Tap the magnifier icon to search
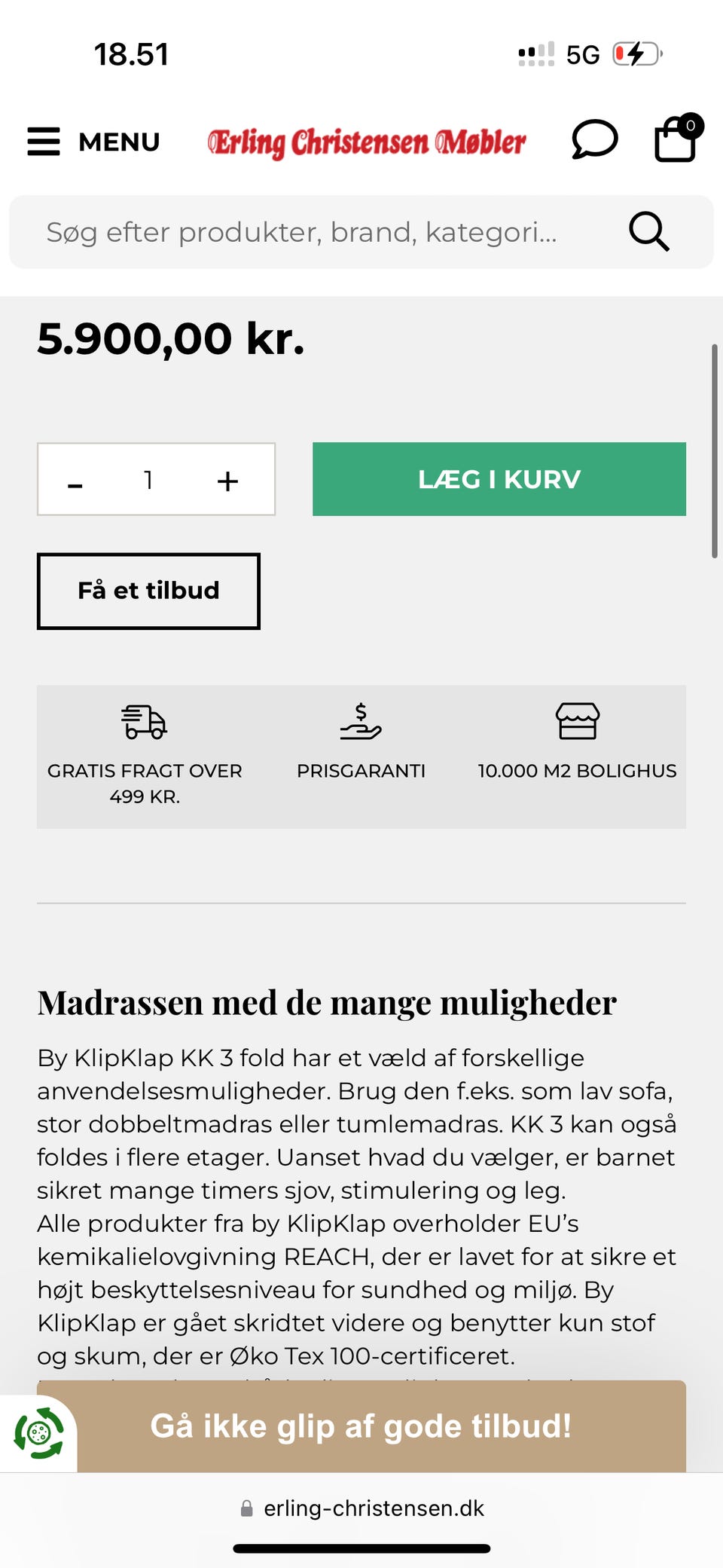 pyautogui.click(x=649, y=231)
